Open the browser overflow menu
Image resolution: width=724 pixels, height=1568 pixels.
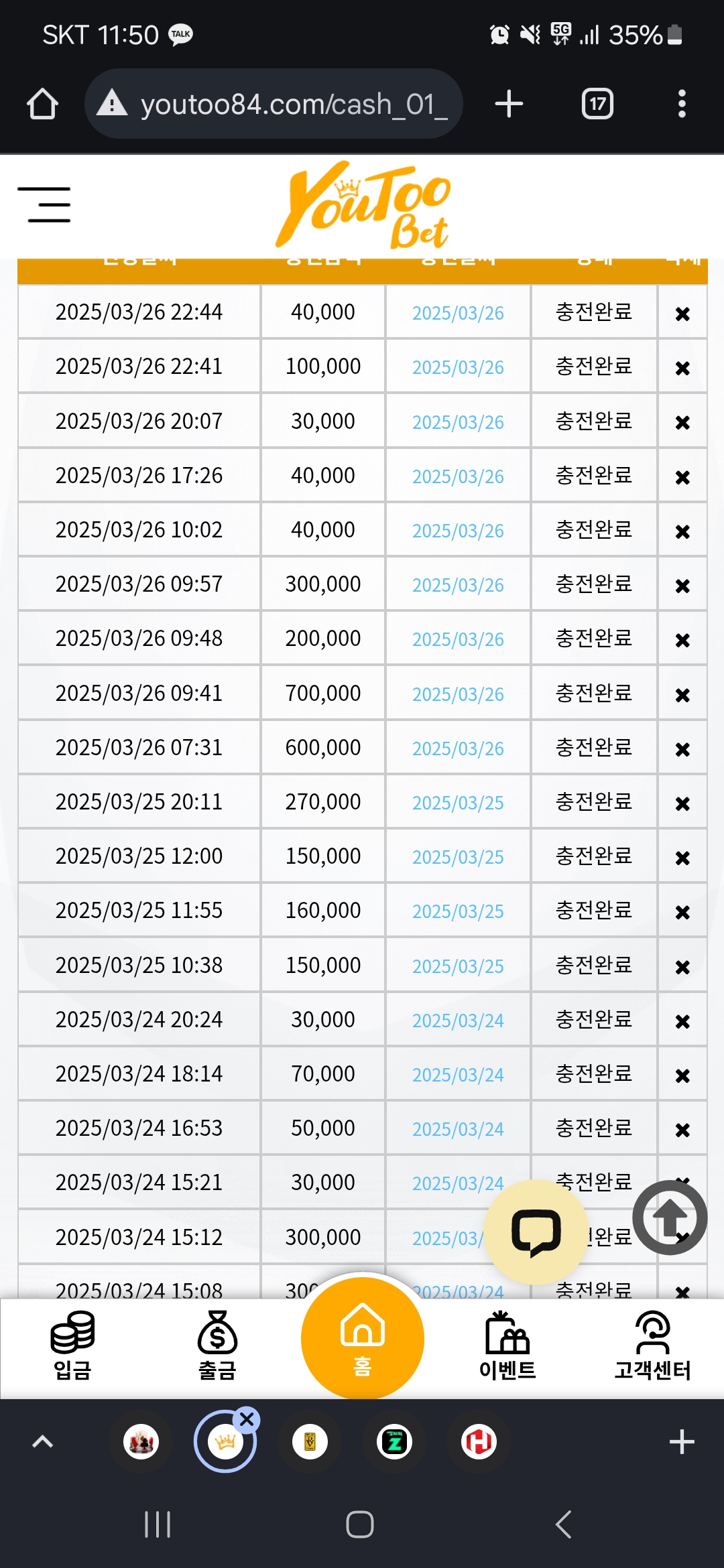pyautogui.click(x=682, y=104)
